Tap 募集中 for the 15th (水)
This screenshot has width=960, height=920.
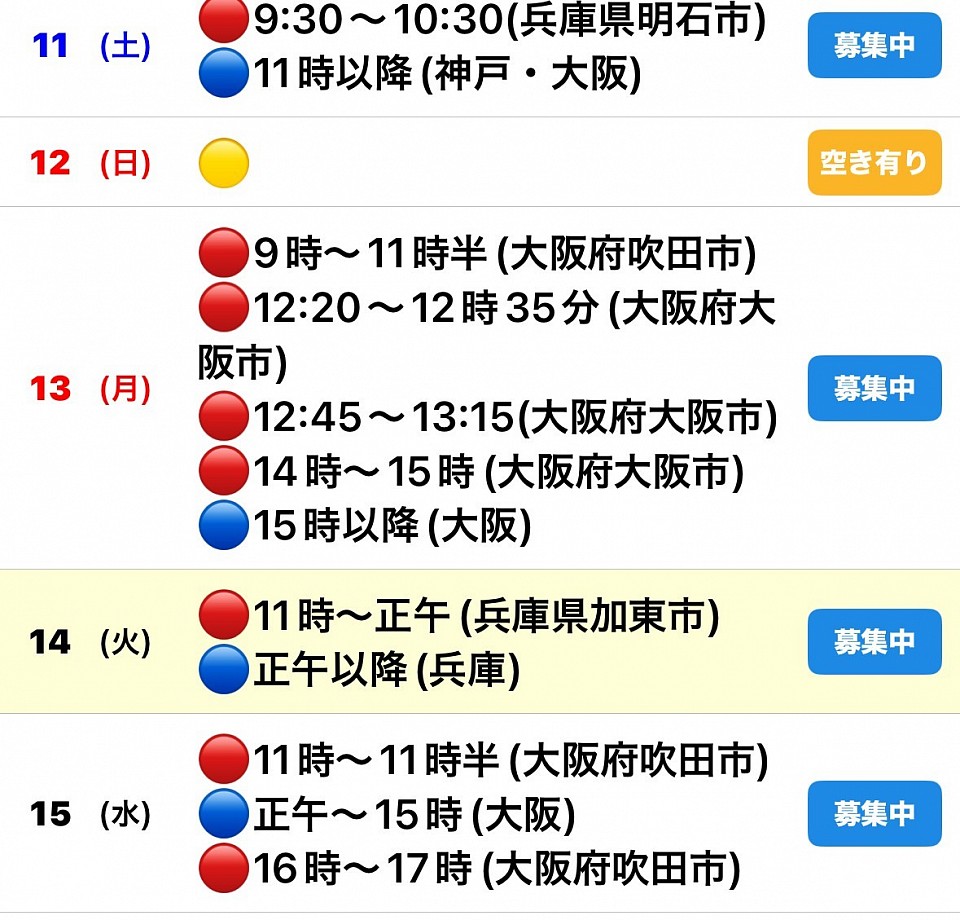[x=874, y=814]
